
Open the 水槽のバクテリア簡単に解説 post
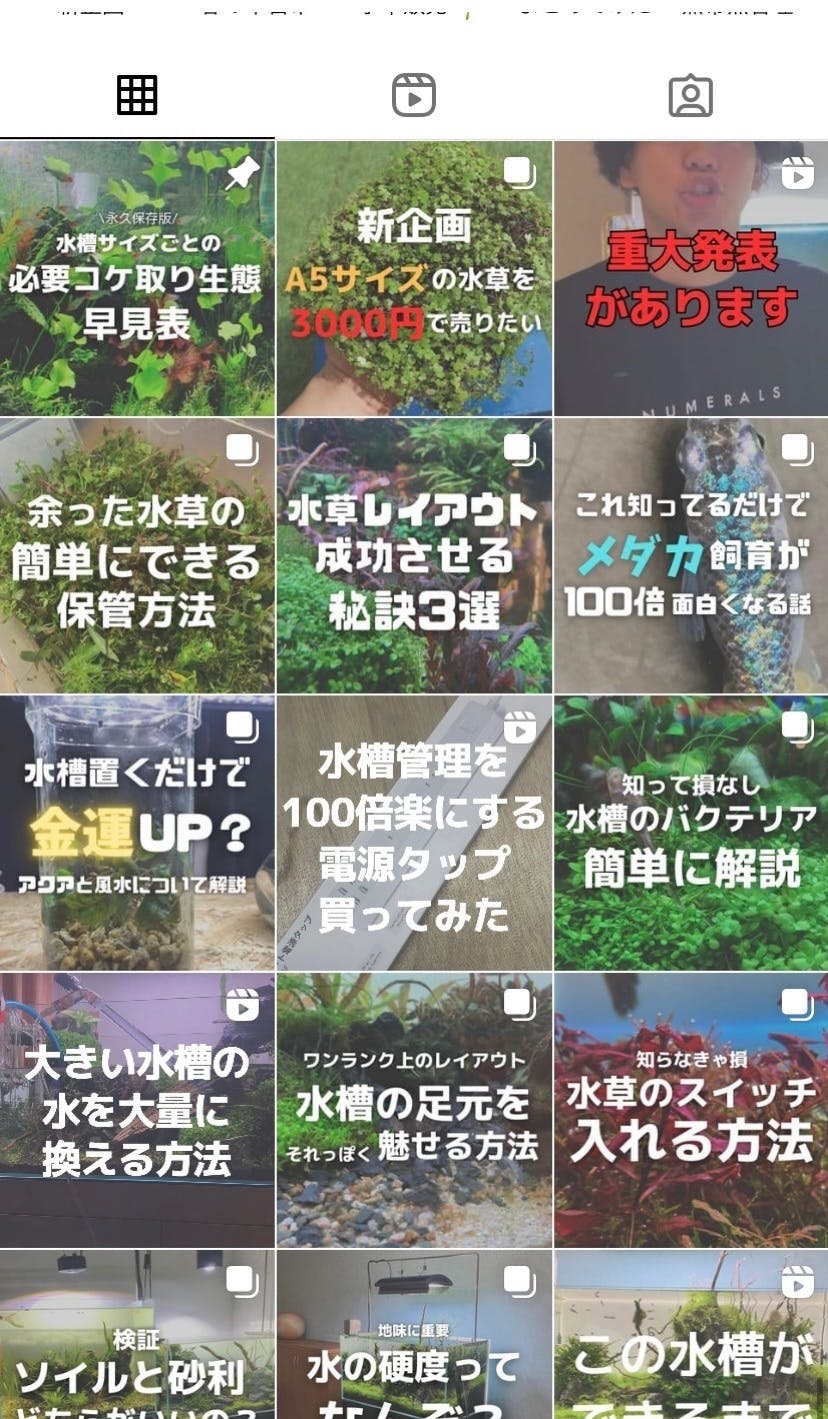tap(691, 832)
